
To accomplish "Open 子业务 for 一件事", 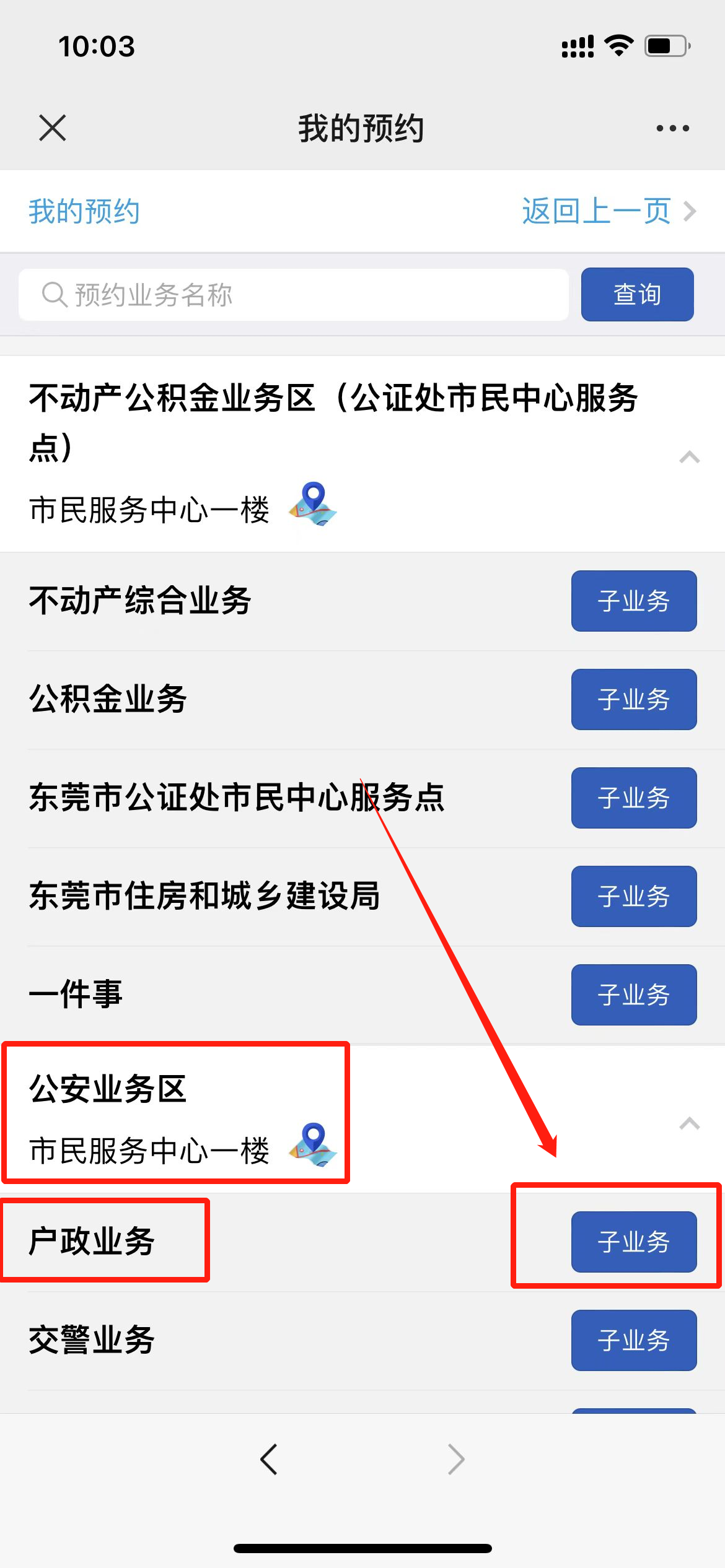I will coord(633,995).
